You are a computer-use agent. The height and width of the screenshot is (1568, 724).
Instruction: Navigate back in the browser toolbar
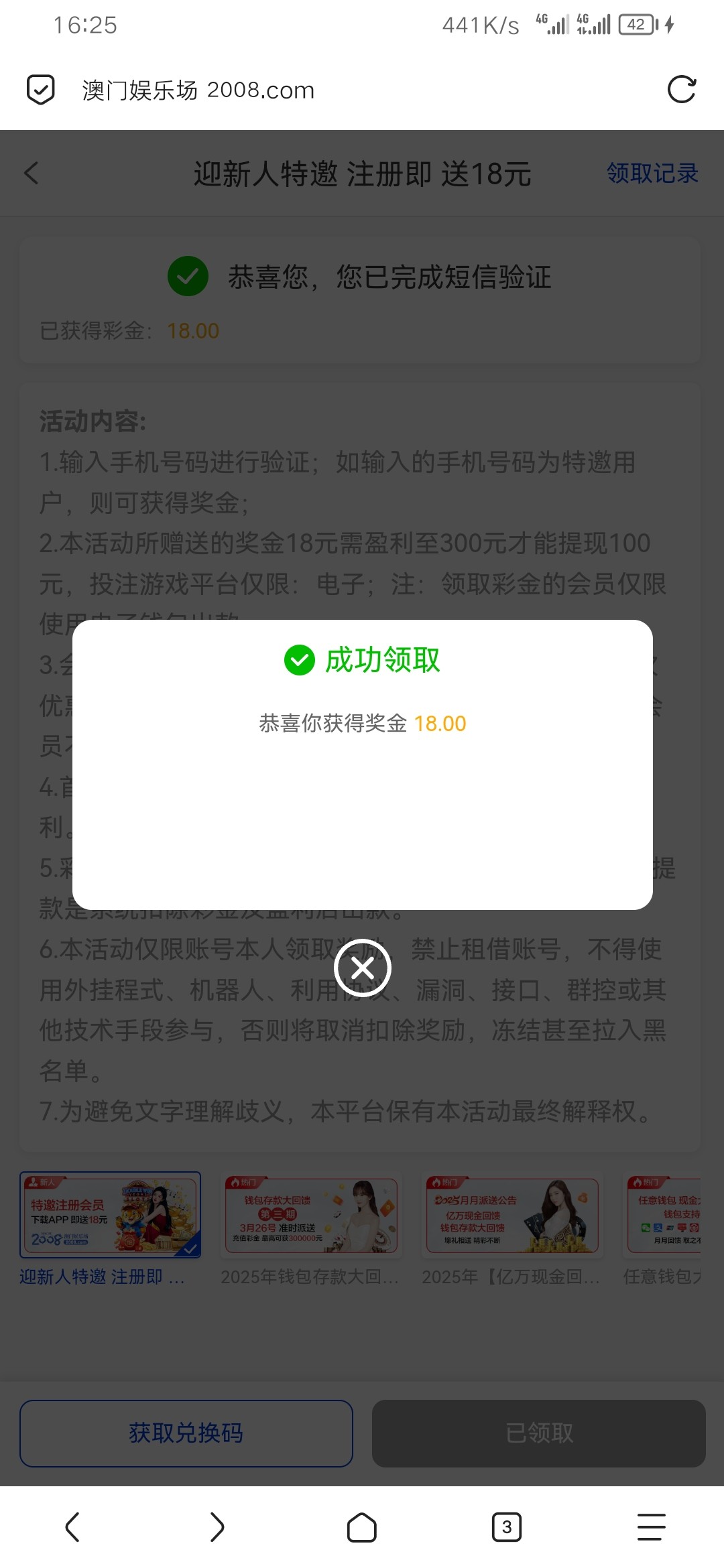pyautogui.click(x=72, y=1527)
